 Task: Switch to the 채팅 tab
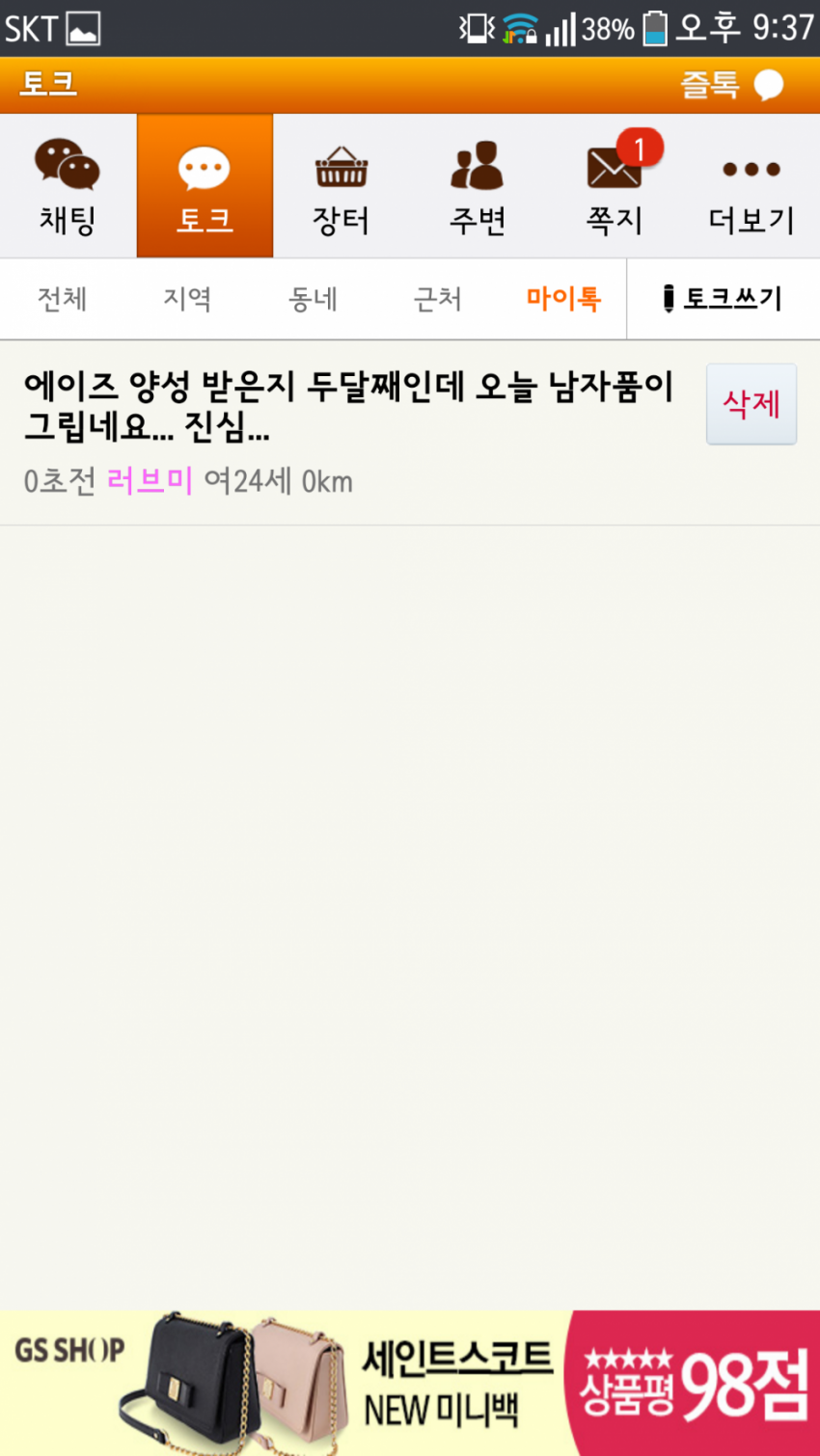tap(68, 187)
